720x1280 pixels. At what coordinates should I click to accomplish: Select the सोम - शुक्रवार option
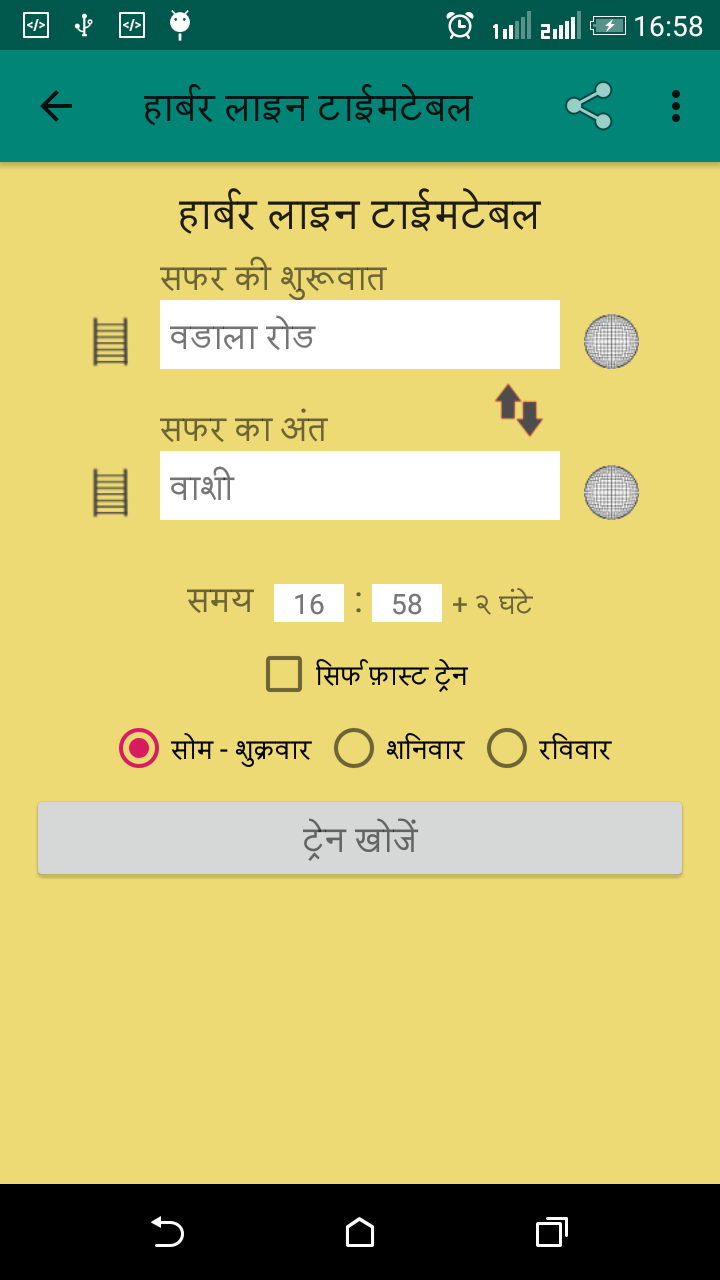point(139,748)
